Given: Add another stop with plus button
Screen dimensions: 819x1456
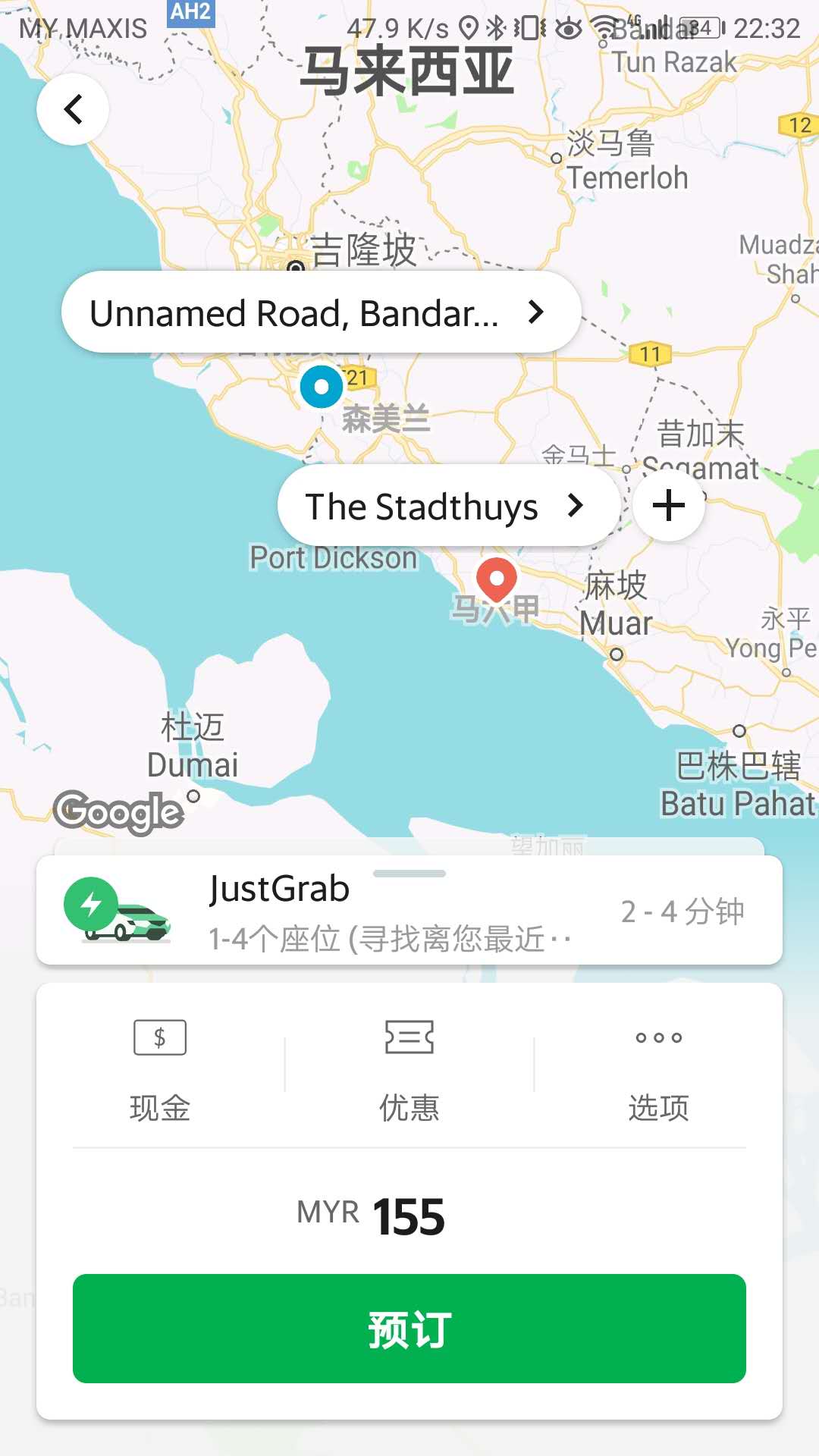Looking at the screenshot, I should click(669, 506).
